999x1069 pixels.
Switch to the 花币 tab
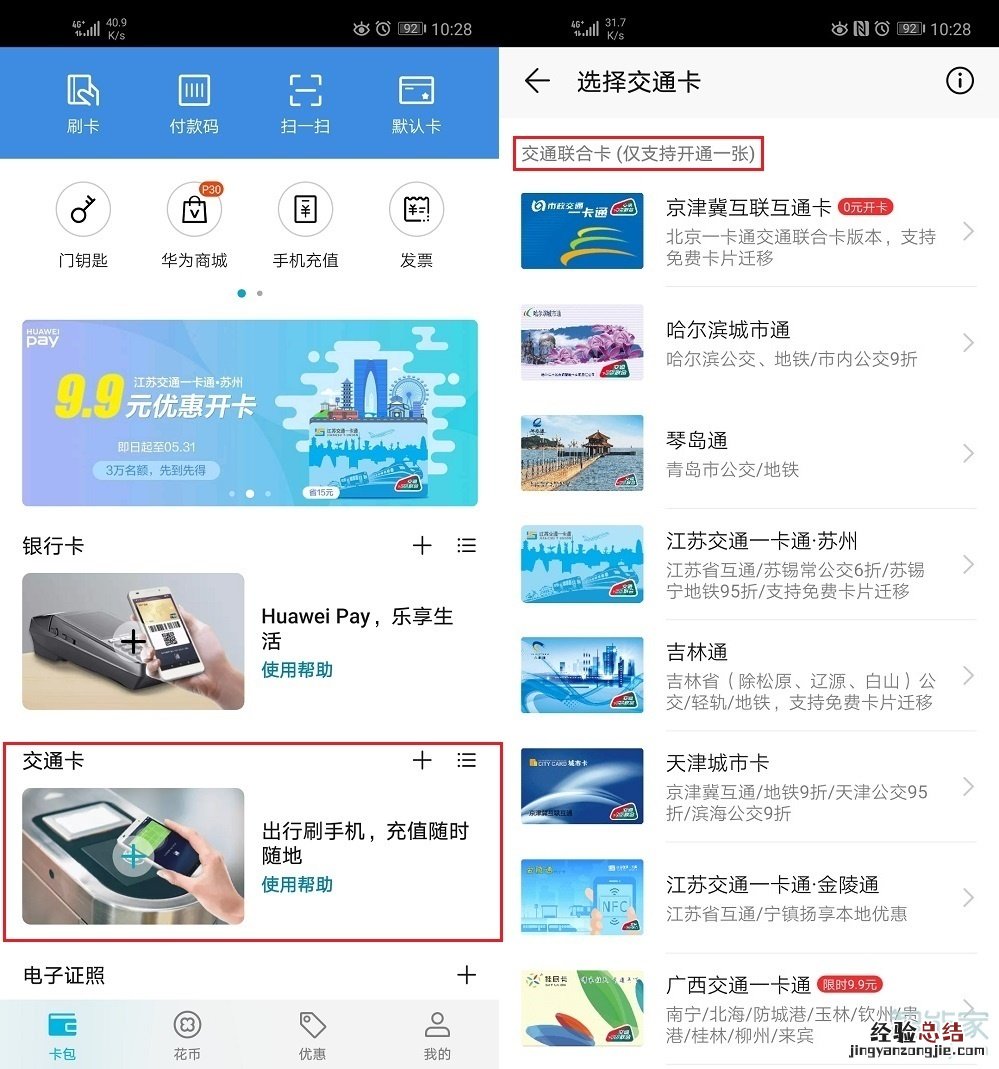tap(187, 1034)
